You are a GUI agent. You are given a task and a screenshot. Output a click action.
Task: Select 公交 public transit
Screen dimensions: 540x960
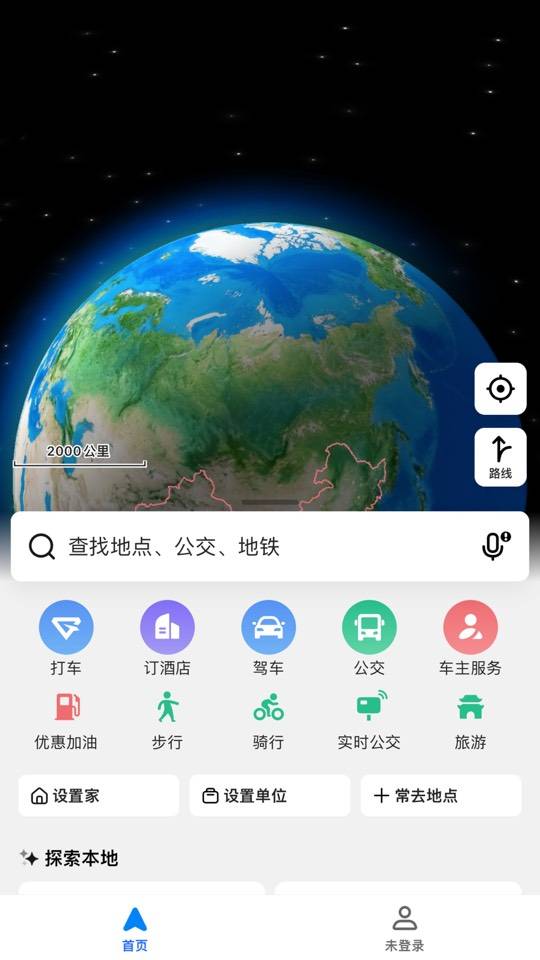click(x=369, y=638)
